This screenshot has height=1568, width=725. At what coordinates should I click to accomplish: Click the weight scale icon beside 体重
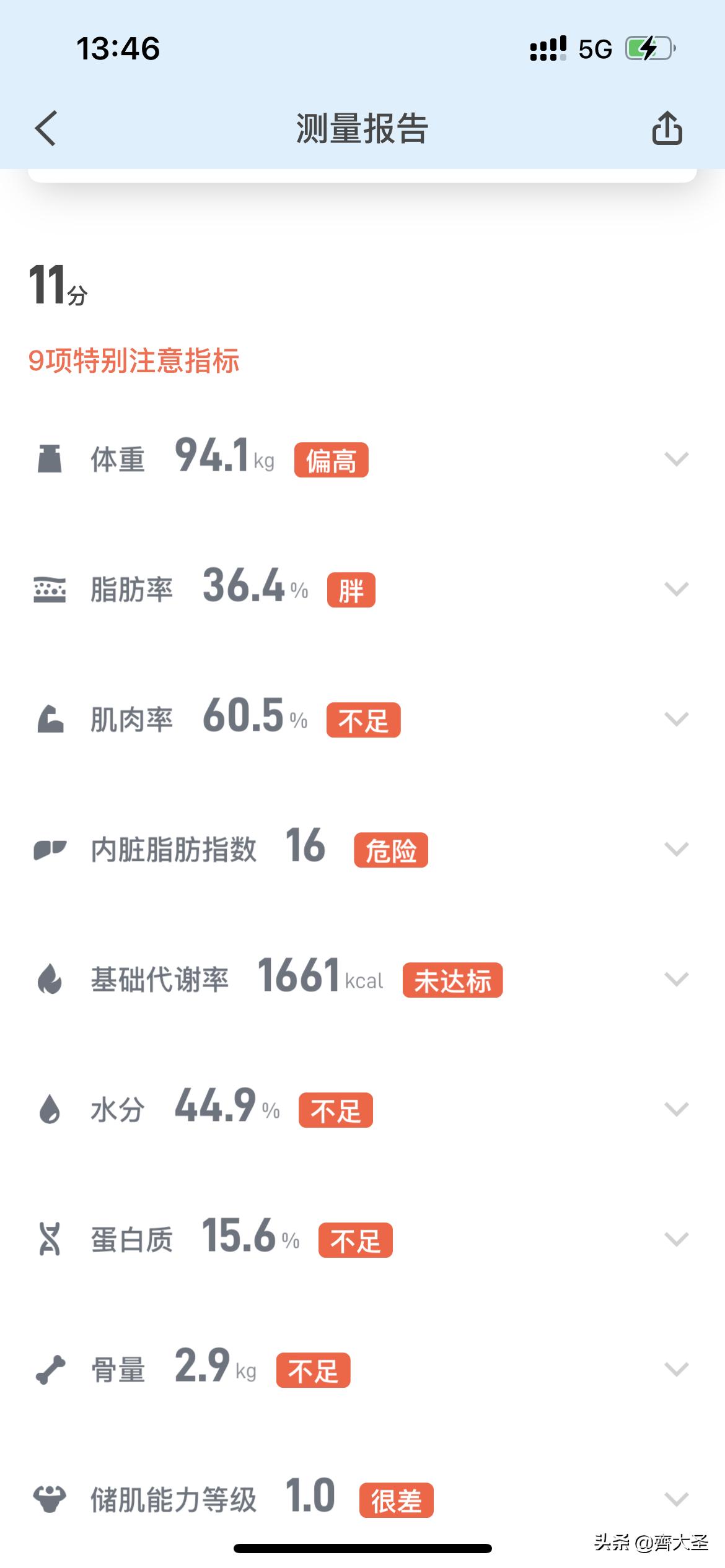click(51, 460)
